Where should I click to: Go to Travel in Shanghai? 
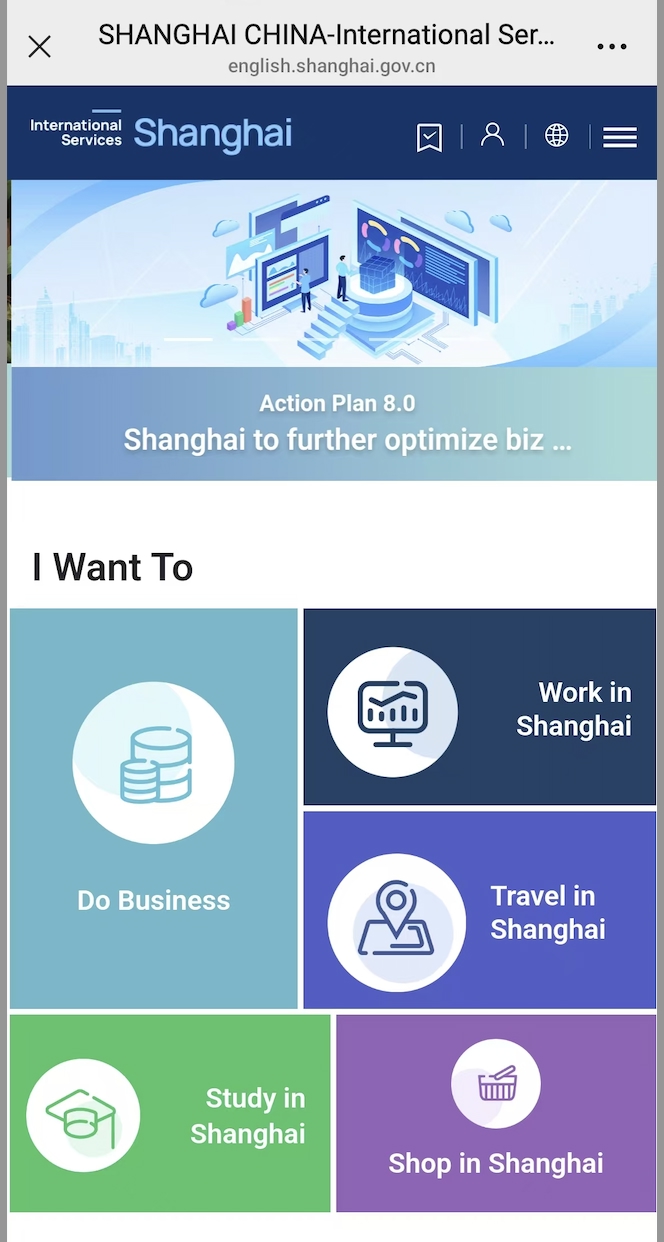coord(480,910)
